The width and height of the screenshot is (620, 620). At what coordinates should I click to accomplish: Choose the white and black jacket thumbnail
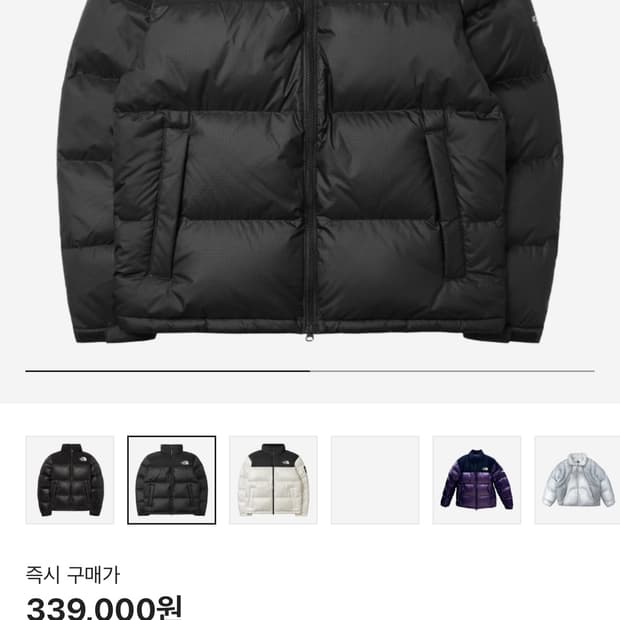click(x=273, y=480)
